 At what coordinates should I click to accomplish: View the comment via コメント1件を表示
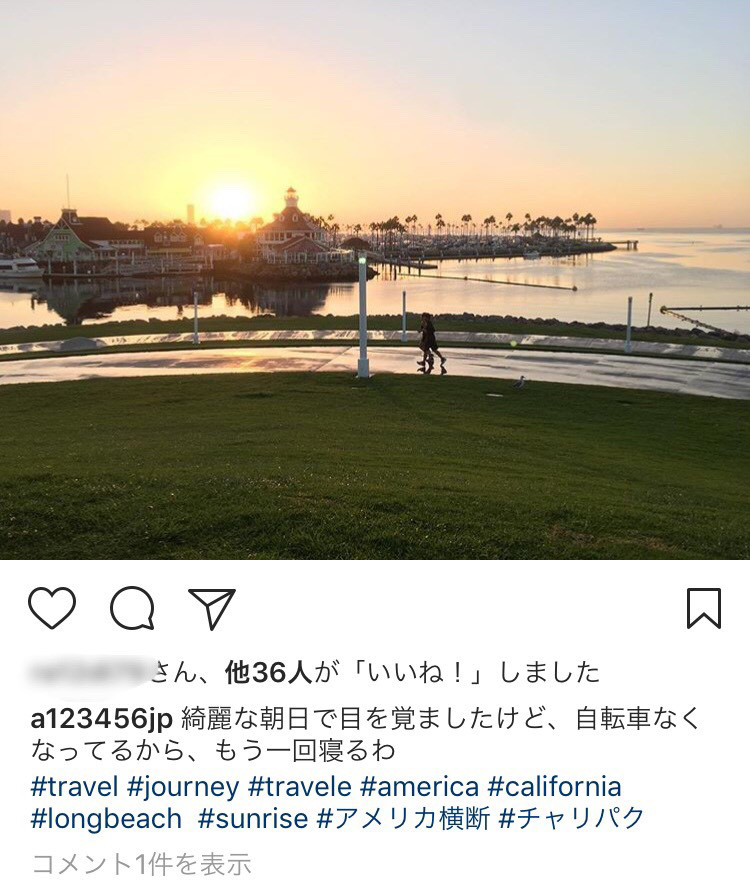[141, 864]
